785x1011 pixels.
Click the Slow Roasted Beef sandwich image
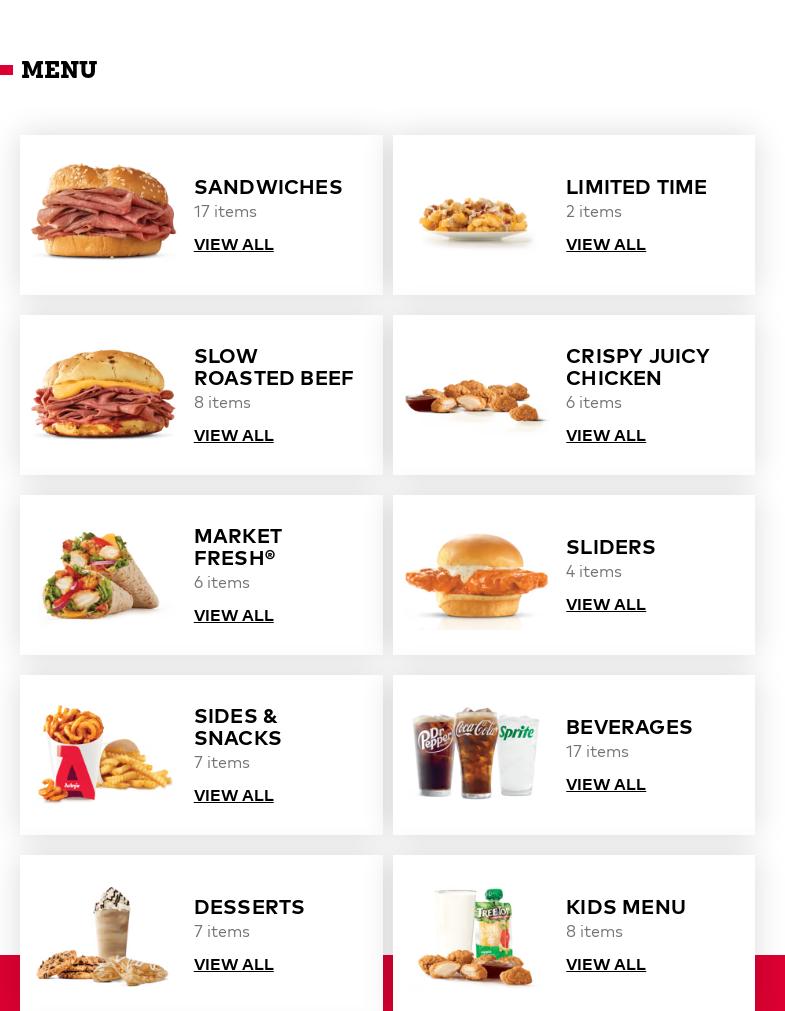103,394
